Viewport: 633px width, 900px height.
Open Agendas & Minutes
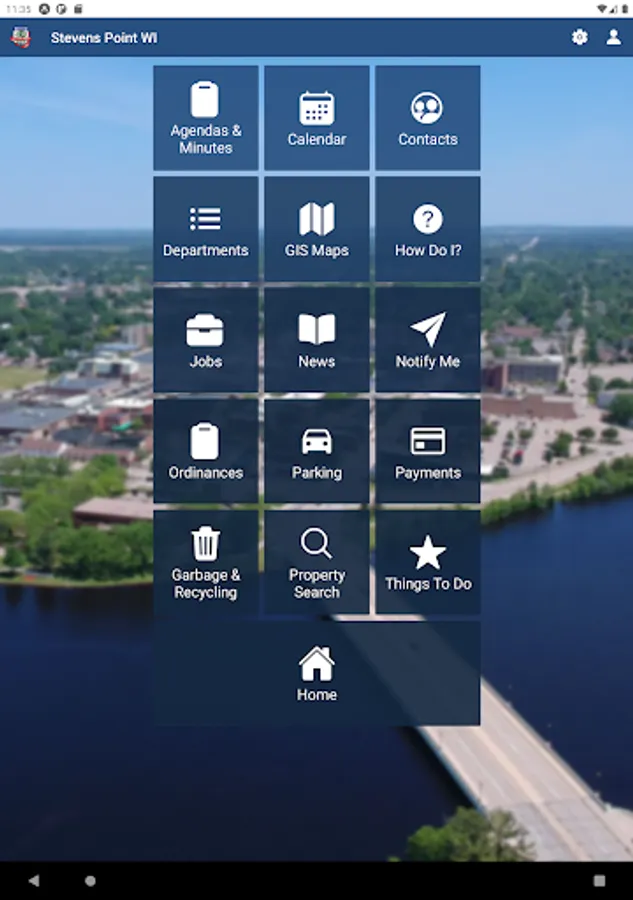(x=206, y=118)
